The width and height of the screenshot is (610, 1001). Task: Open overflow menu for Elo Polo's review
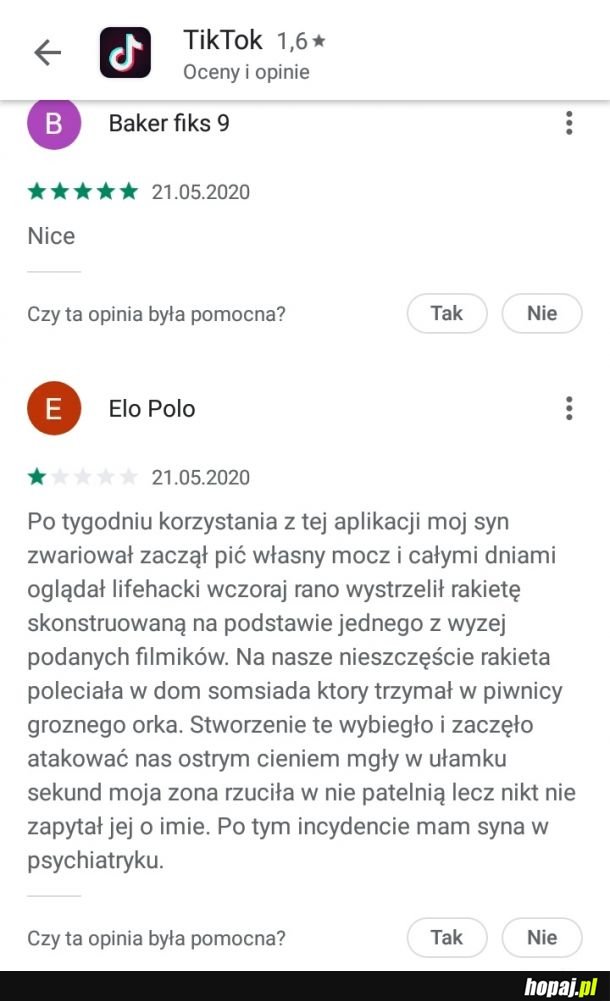(x=568, y=408)
